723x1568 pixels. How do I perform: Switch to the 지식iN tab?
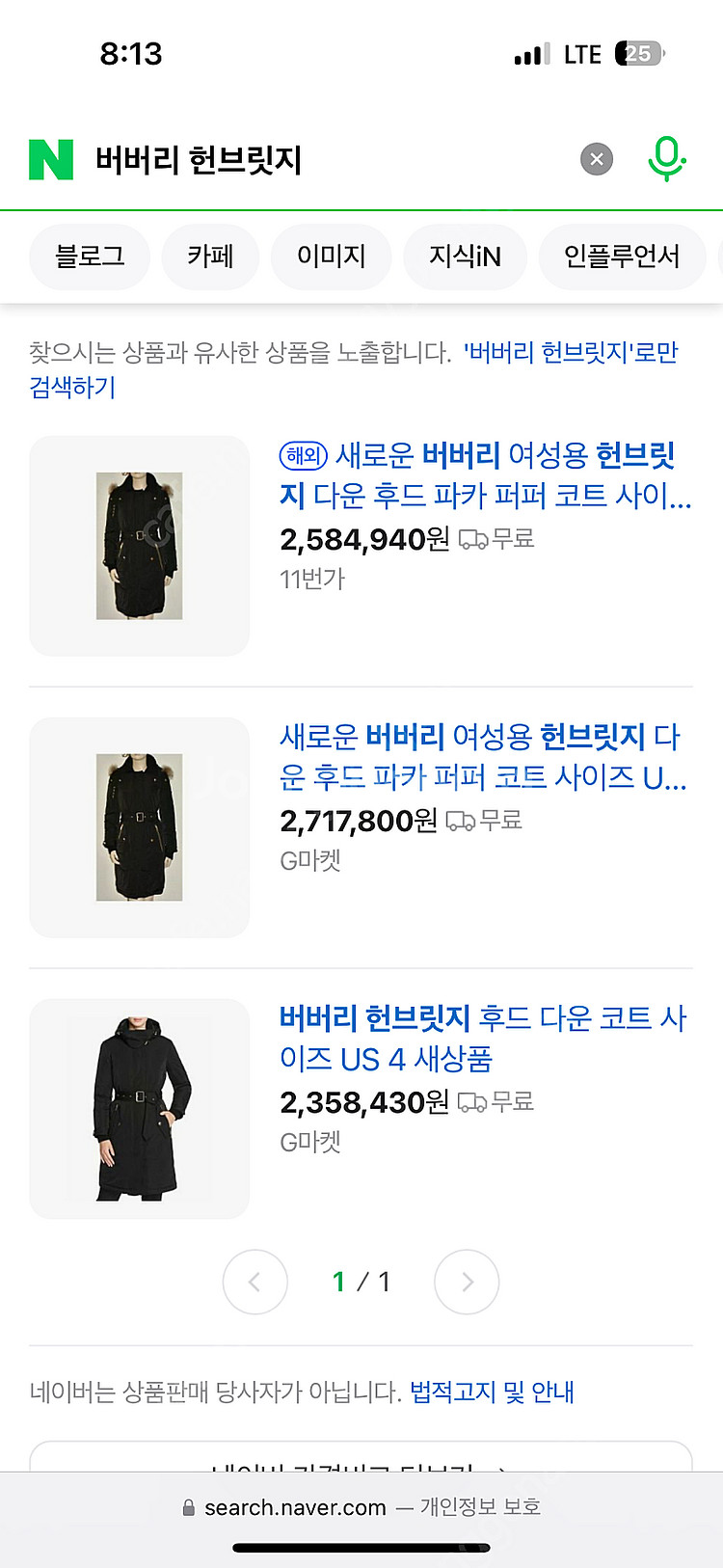tap(465, 257)
